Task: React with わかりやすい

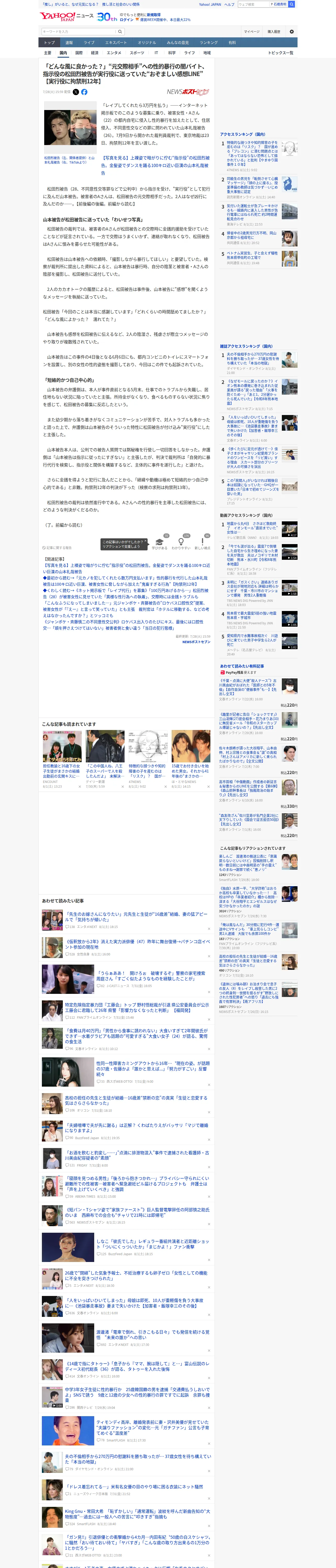Action: tap(181, 544)
